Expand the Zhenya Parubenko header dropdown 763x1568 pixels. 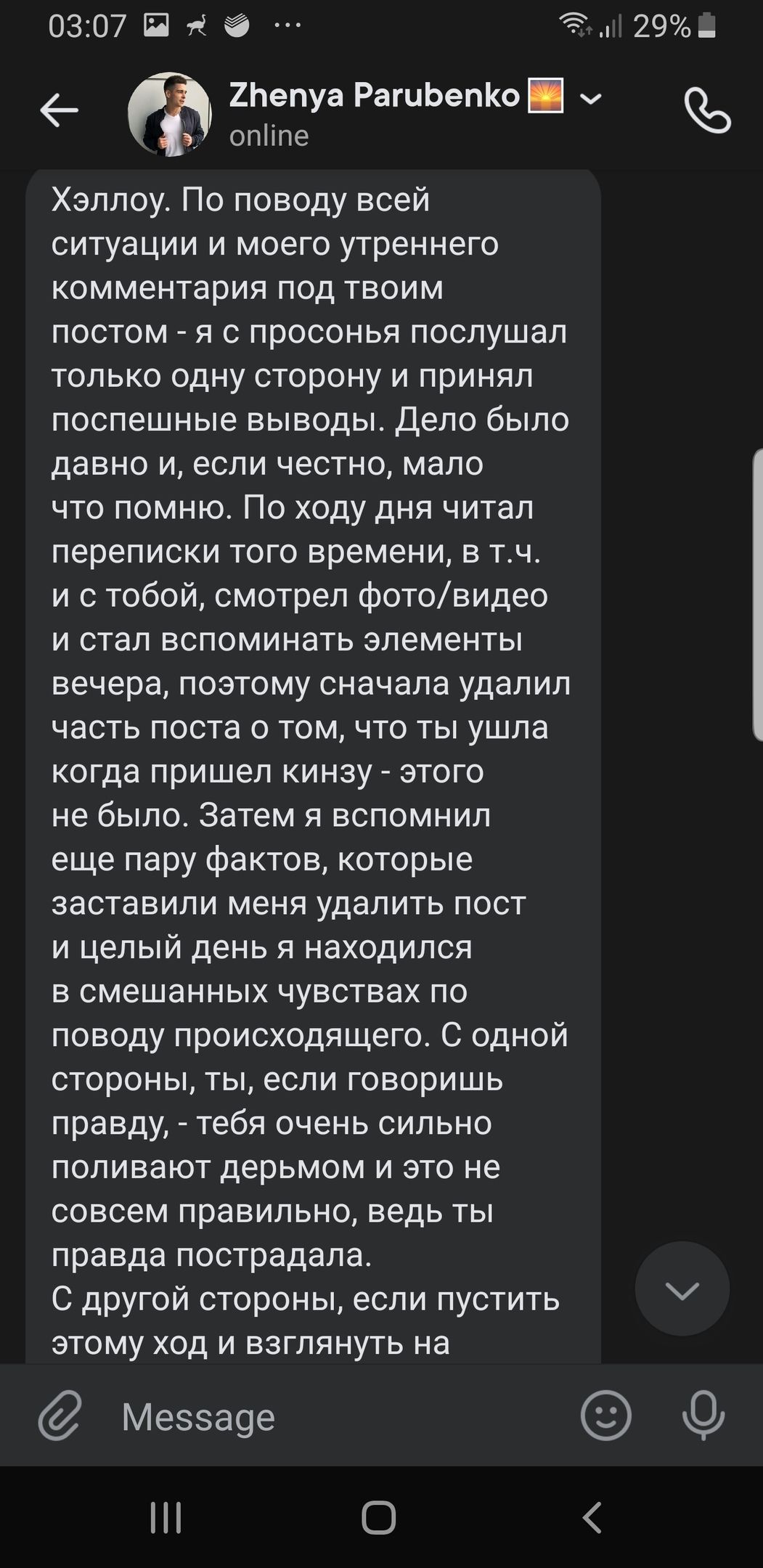592,98
